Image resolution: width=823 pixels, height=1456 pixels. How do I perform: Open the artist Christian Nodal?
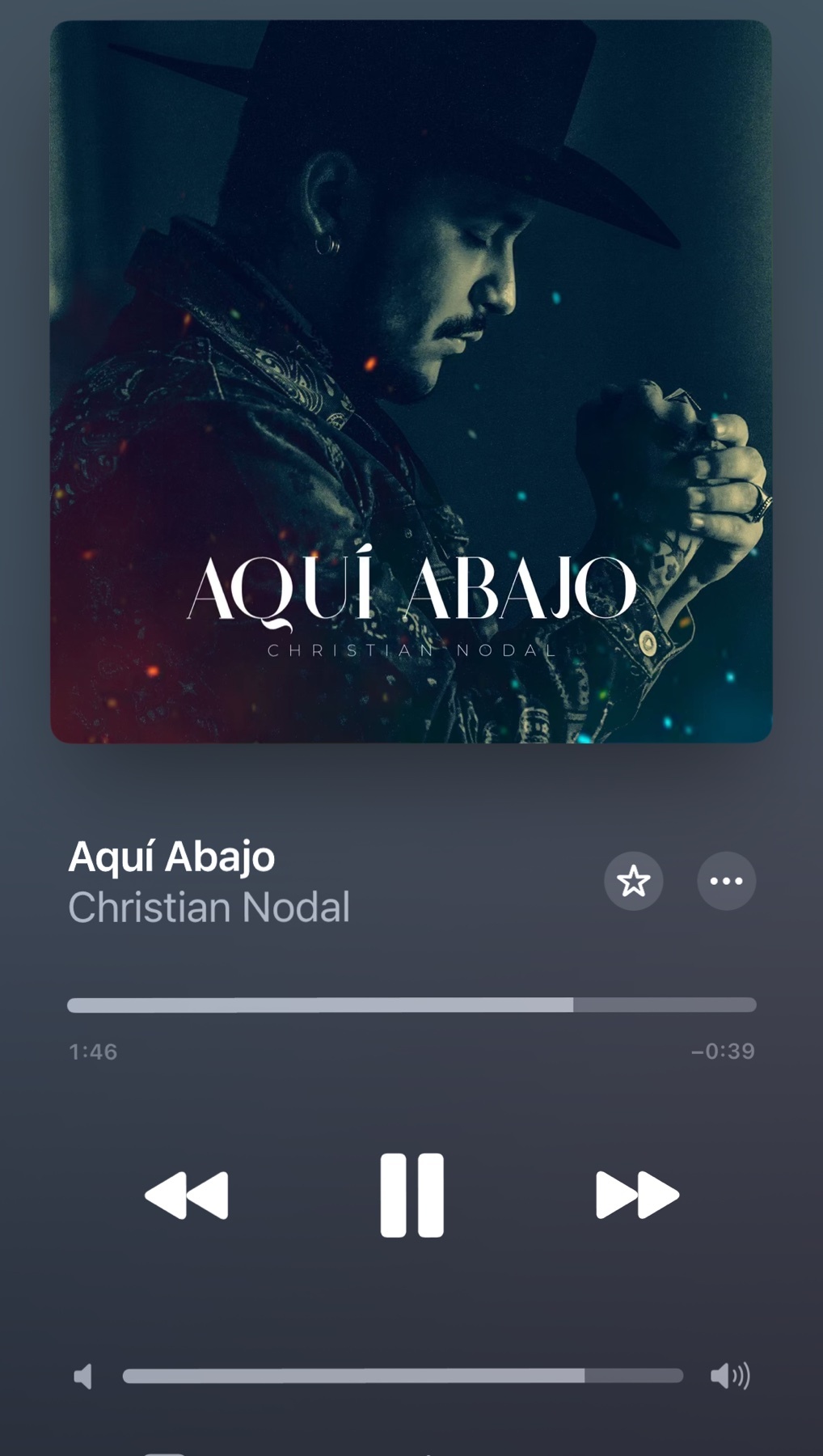209,908
